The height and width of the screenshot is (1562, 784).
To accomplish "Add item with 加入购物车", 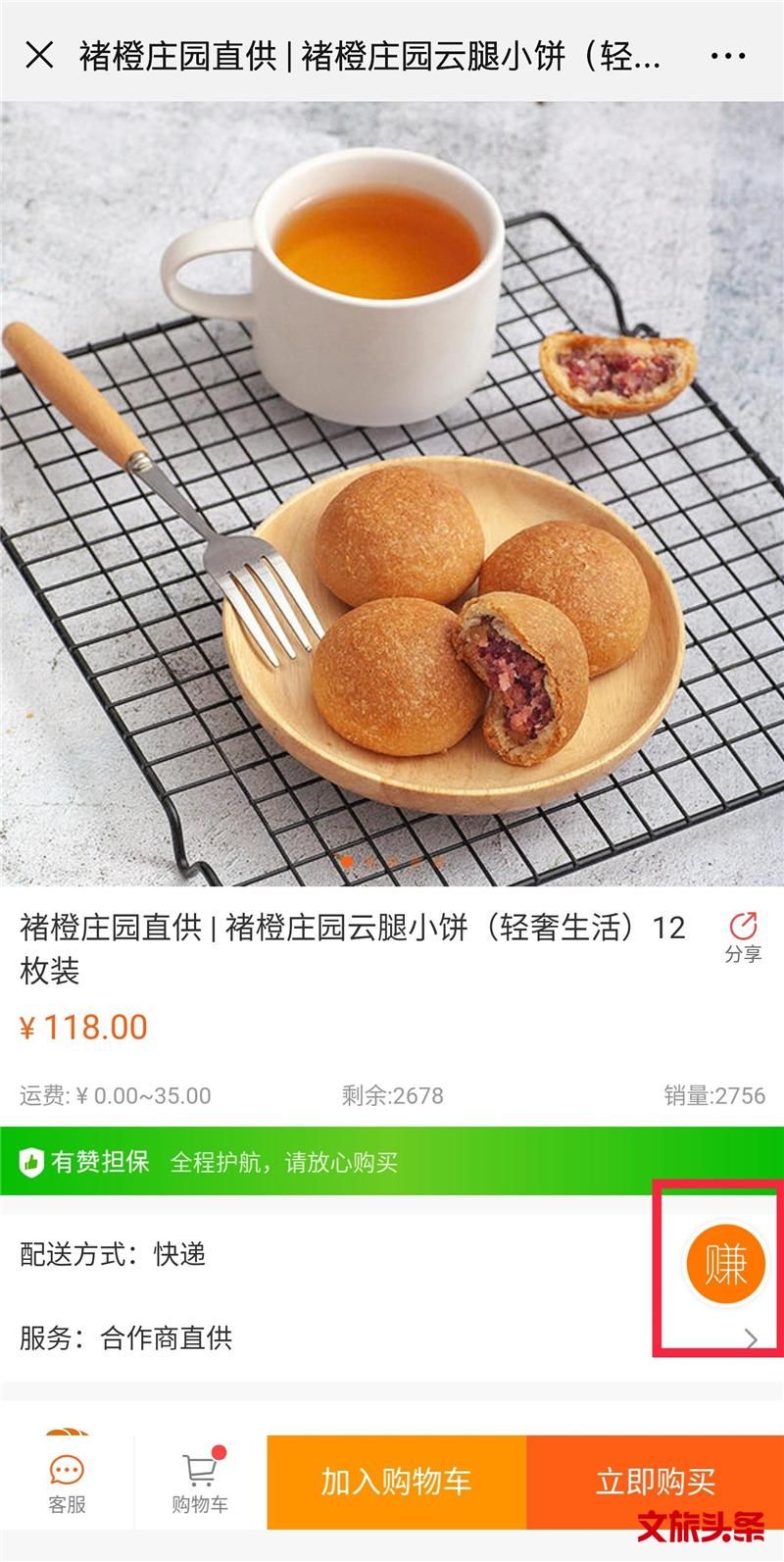I will (x=396, y=1482).
